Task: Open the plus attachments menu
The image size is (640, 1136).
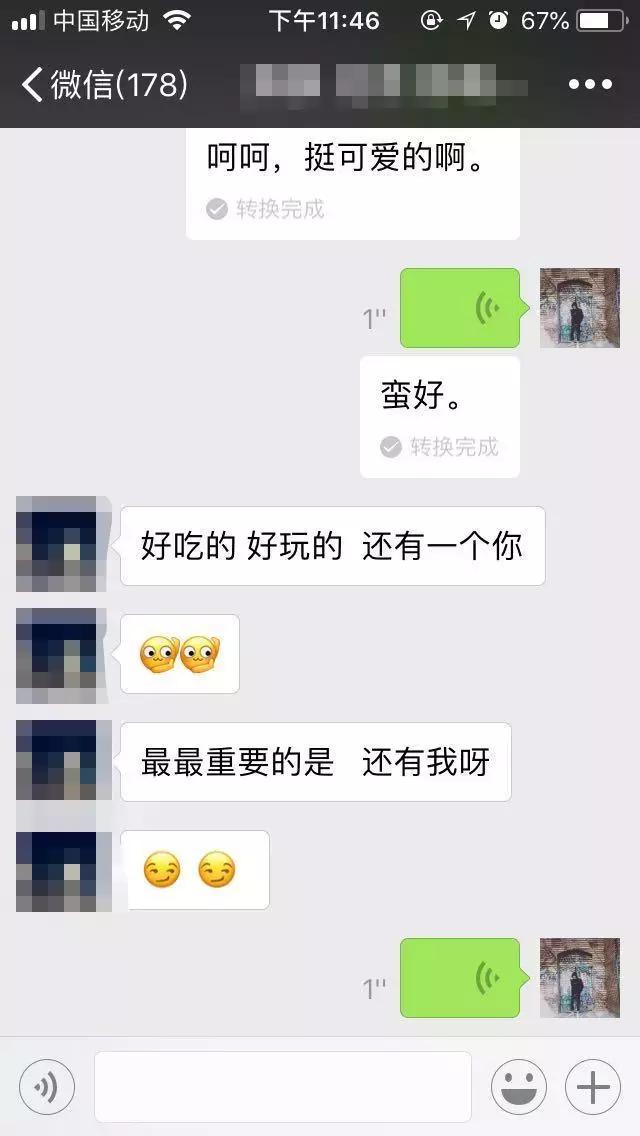Action: (x=593, y=1086)
